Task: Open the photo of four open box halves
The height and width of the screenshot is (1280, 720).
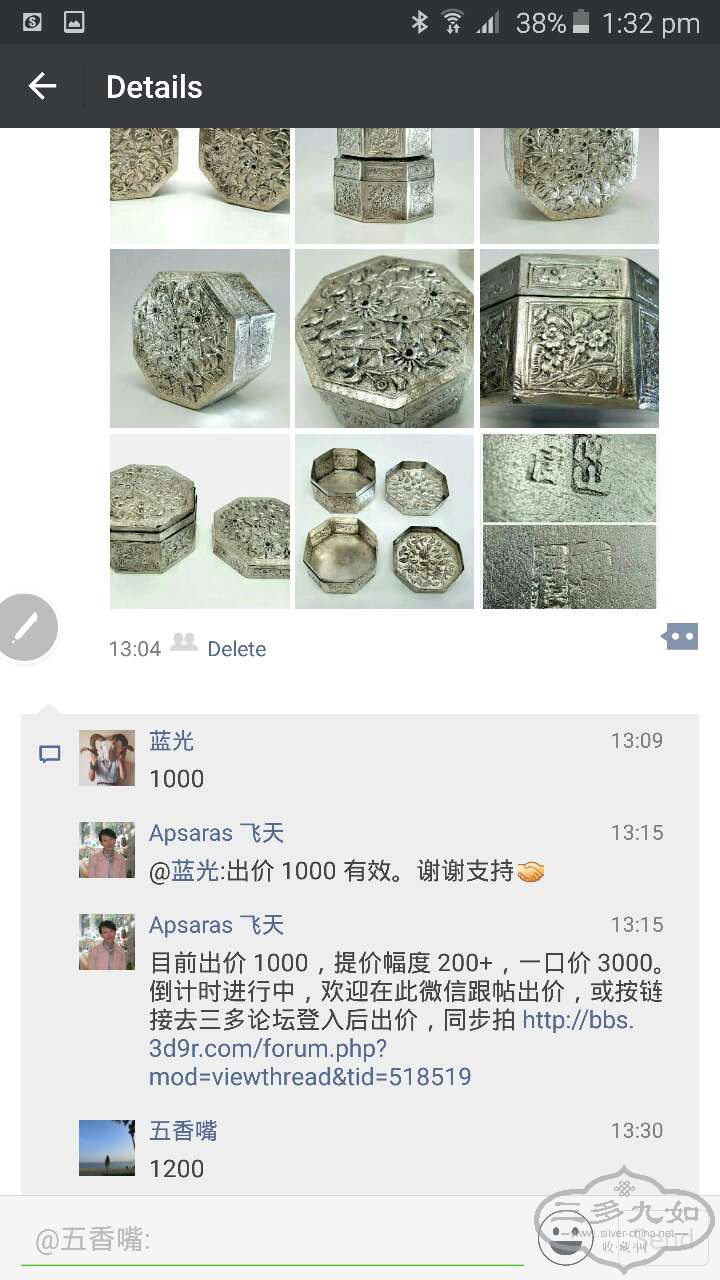Action: pos(384,521)
